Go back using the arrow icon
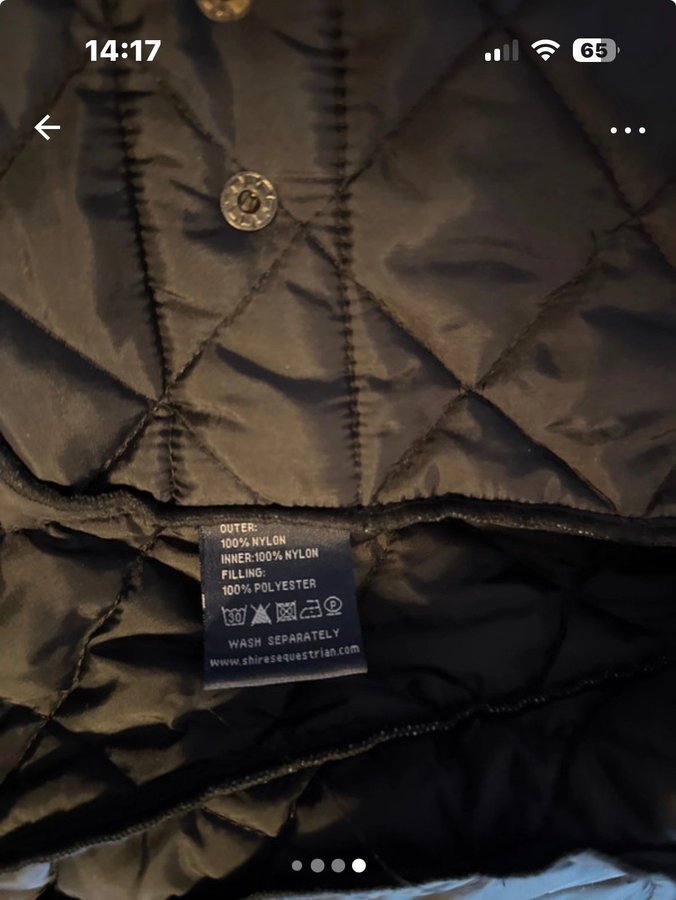The height and width of the screenshot is (900, 676). (x=47, y=128)
